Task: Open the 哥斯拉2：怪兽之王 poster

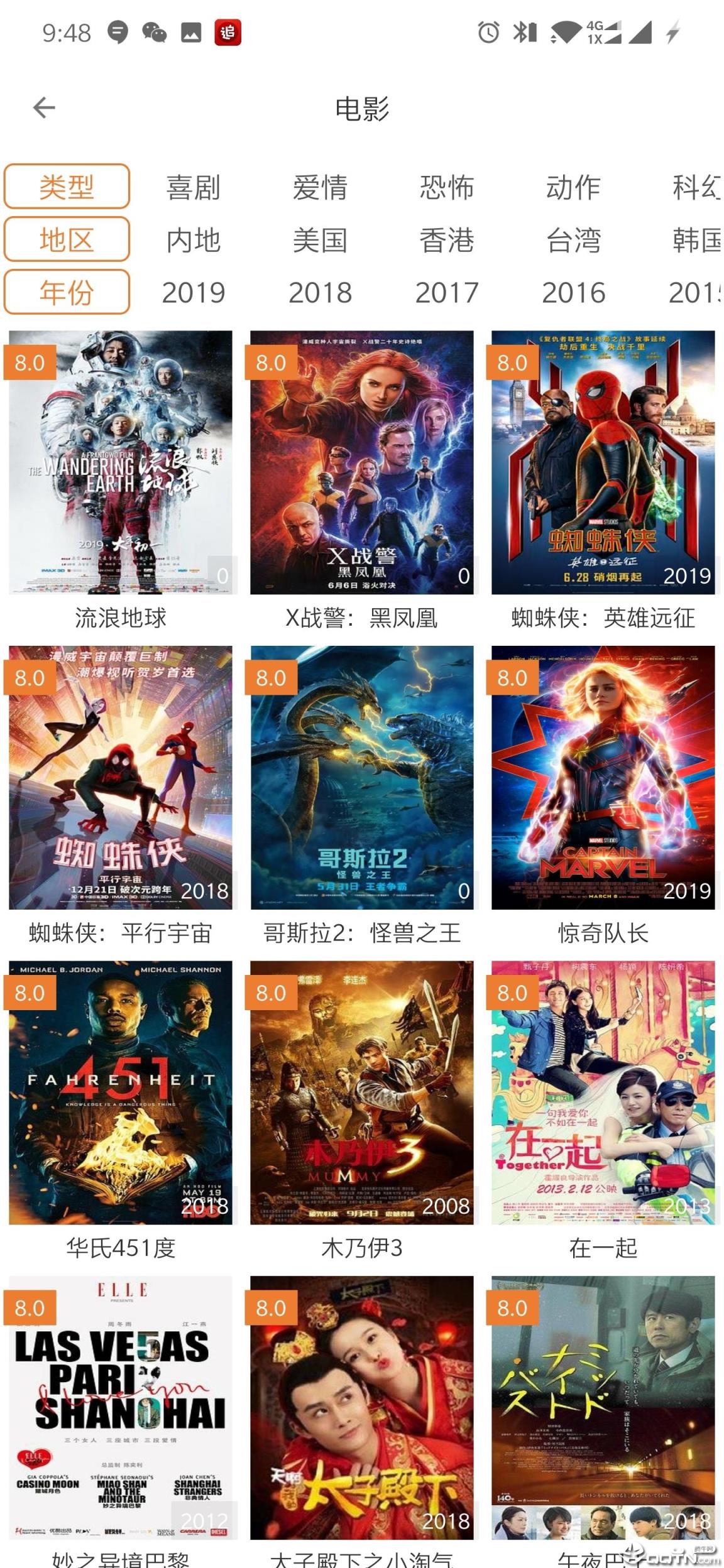Action: point(364,776)
